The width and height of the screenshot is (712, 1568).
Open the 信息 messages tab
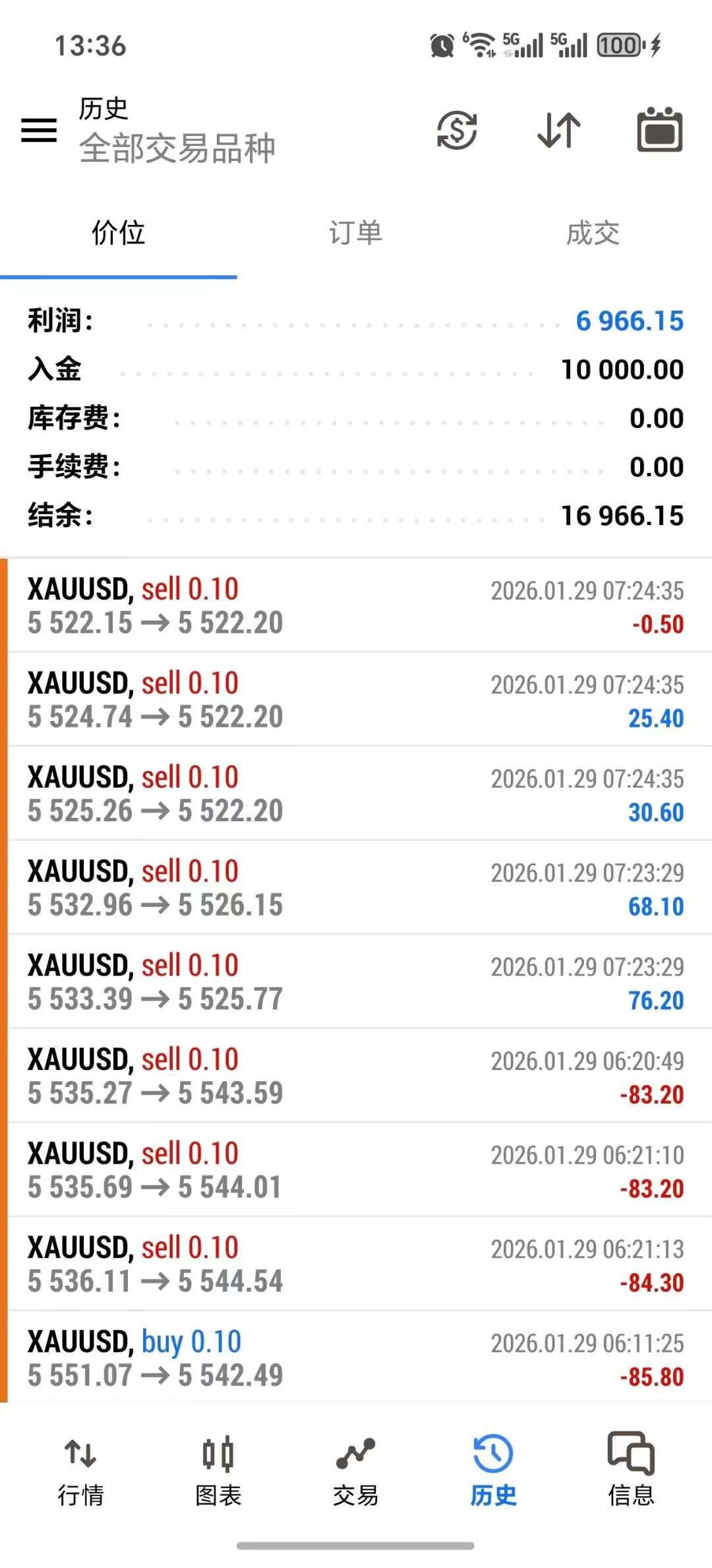pyautogui.click(x=630, y=1470)
